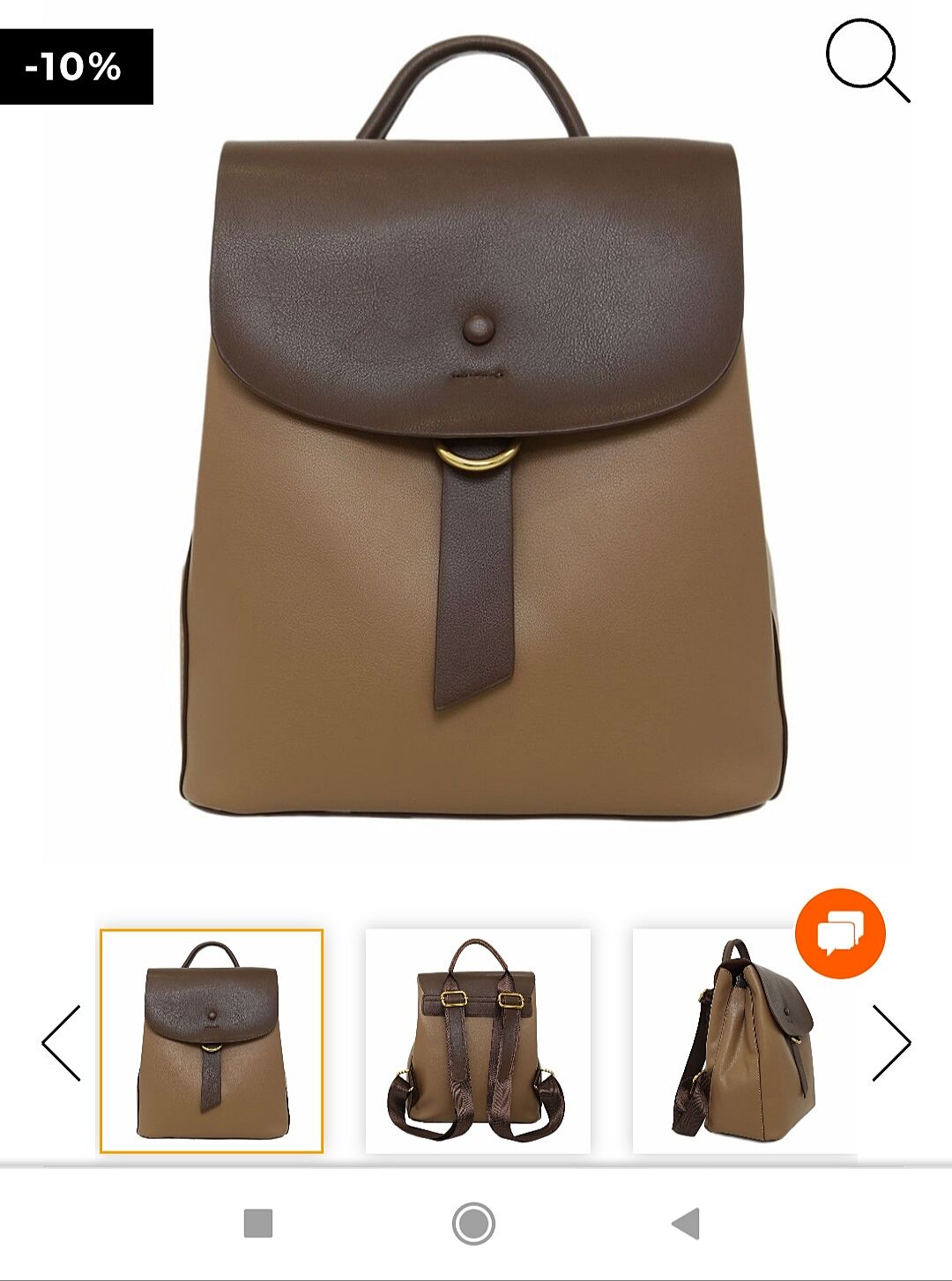Open the main backpack product image

click(x=476, y=428)
